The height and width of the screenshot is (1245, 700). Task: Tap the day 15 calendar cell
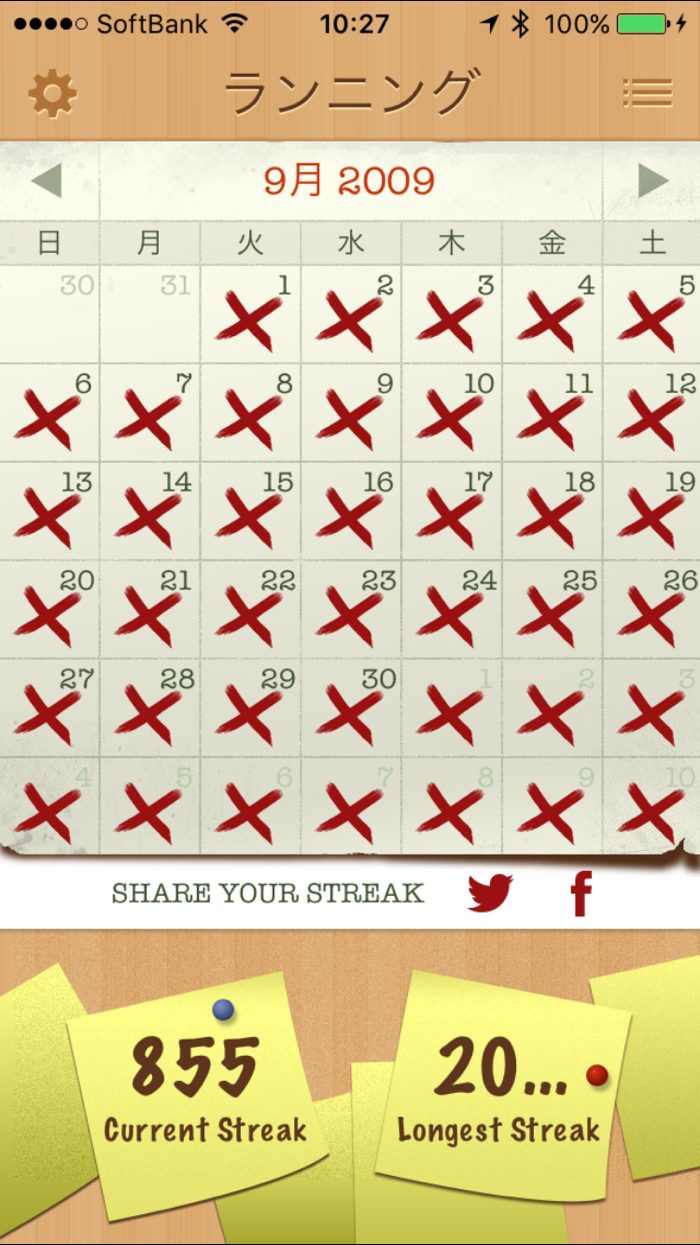click(250, 511)
